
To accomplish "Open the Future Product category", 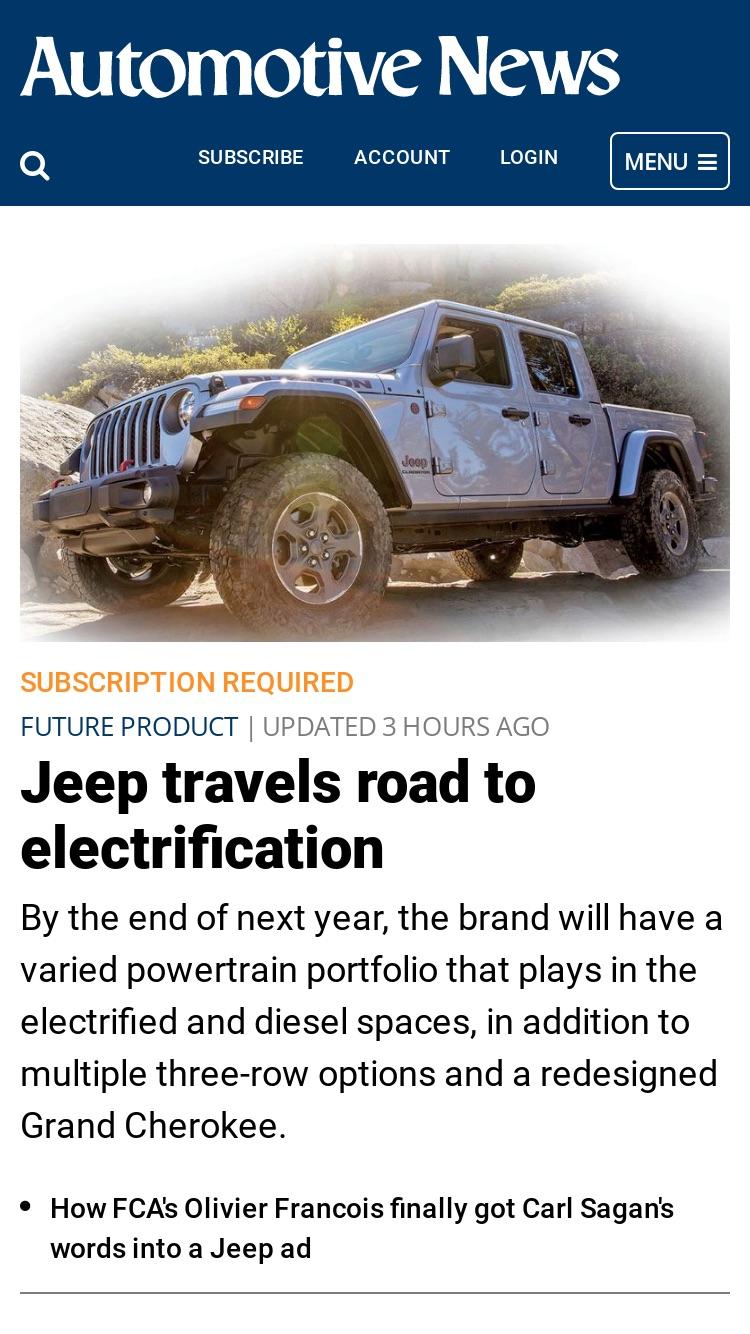I will point(129,727).
